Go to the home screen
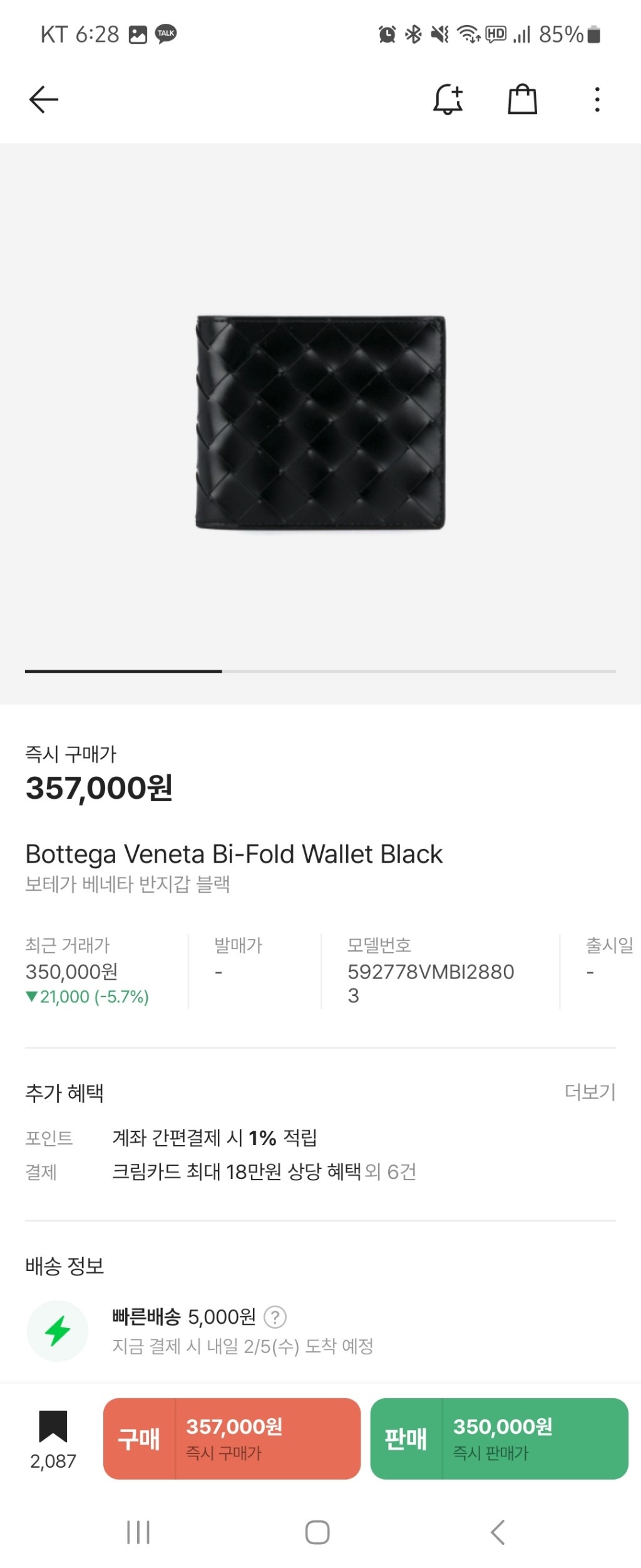This screenshot has height=1568, width=641. (317, 1532)
